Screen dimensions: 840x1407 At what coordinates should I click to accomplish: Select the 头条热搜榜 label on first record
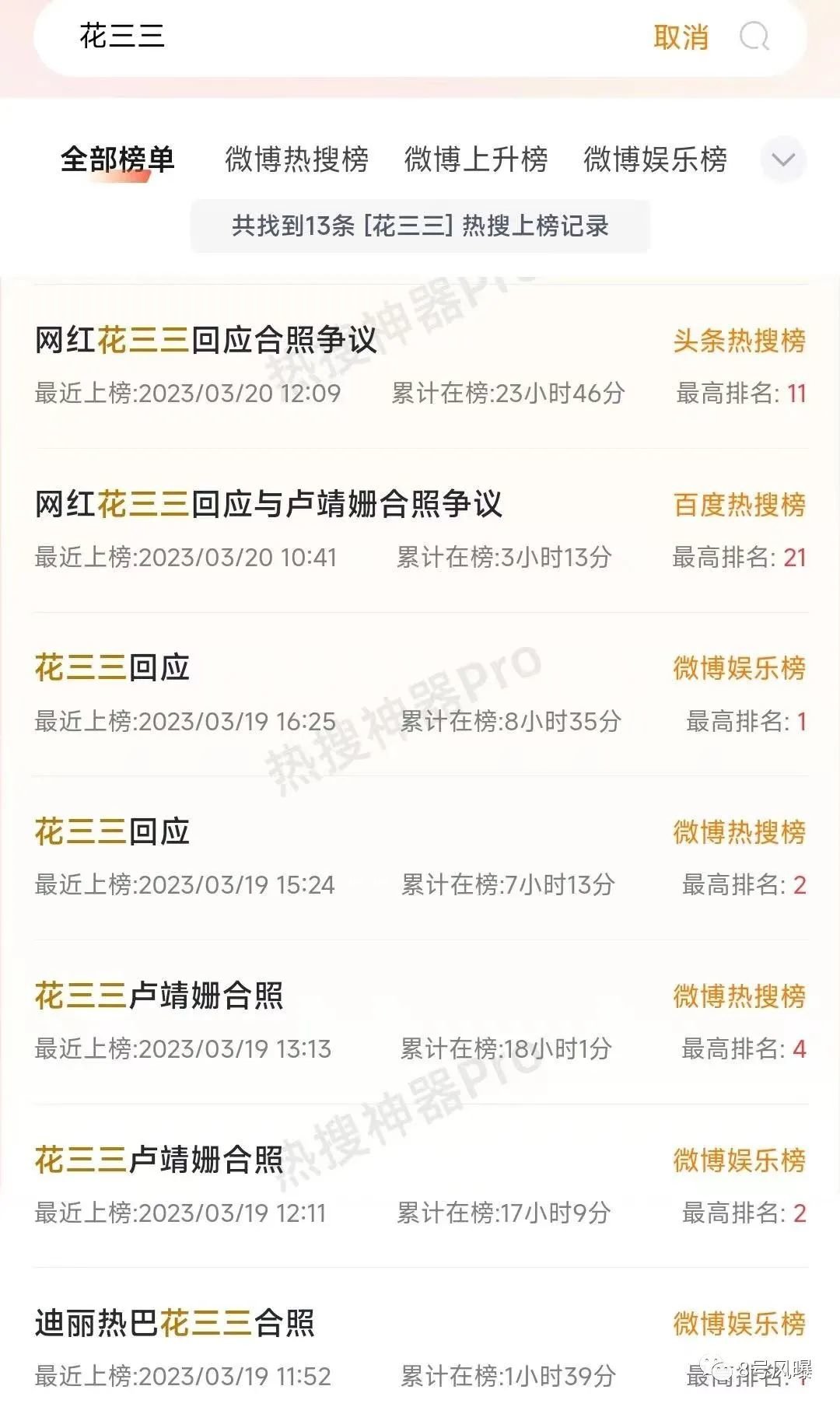point(739,340)
